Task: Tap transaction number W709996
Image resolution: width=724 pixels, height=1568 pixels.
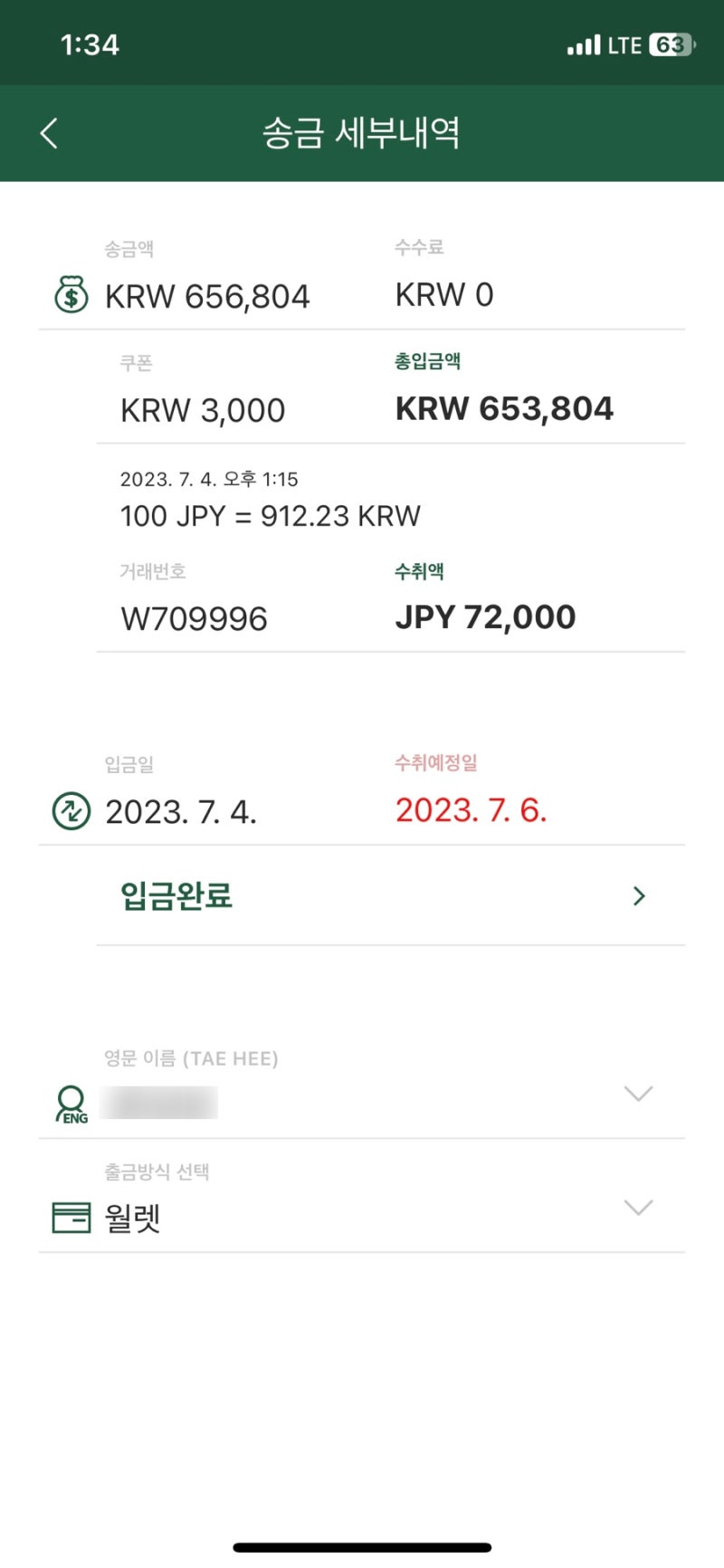Action: (194, 618)
